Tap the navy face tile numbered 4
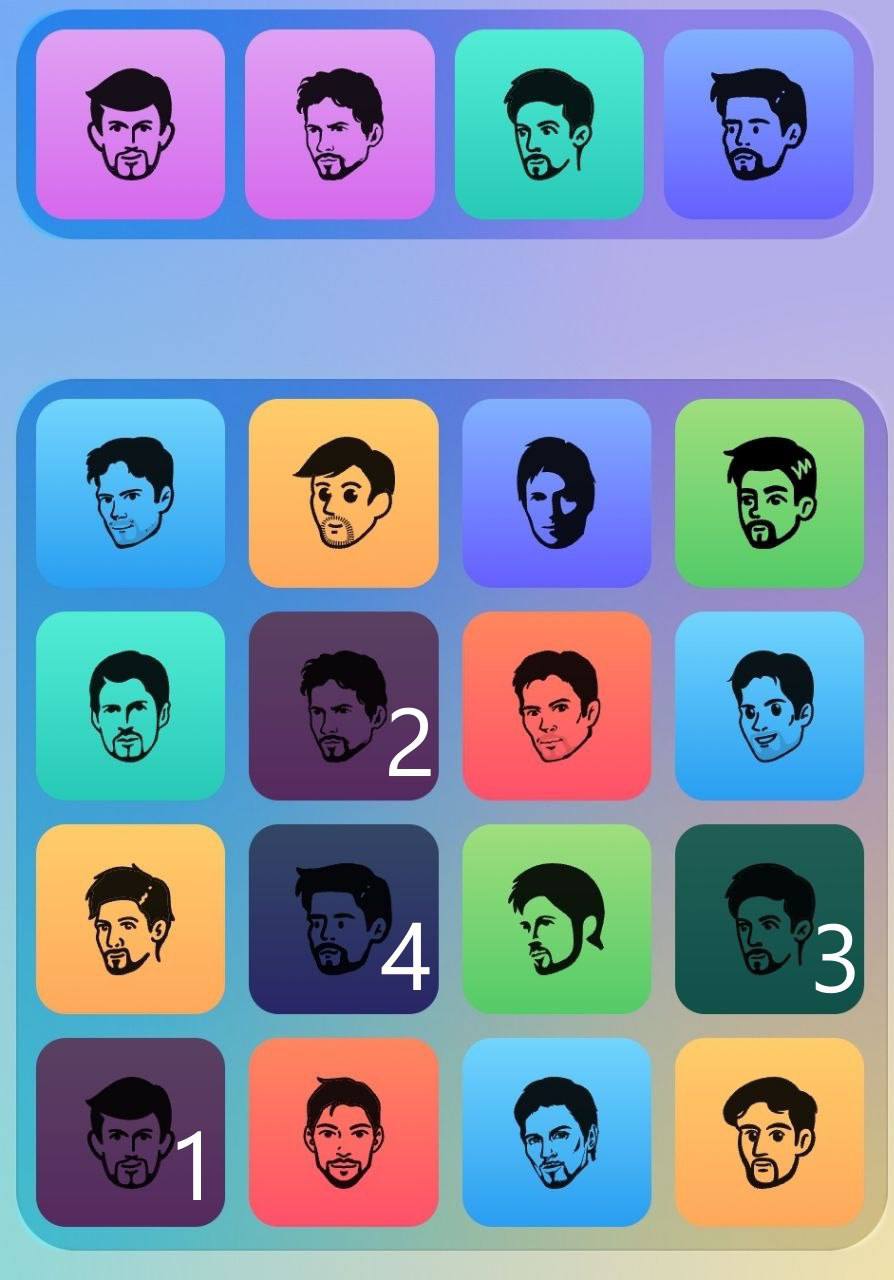Screen dimensions: 894x1280 click(343, 919)
